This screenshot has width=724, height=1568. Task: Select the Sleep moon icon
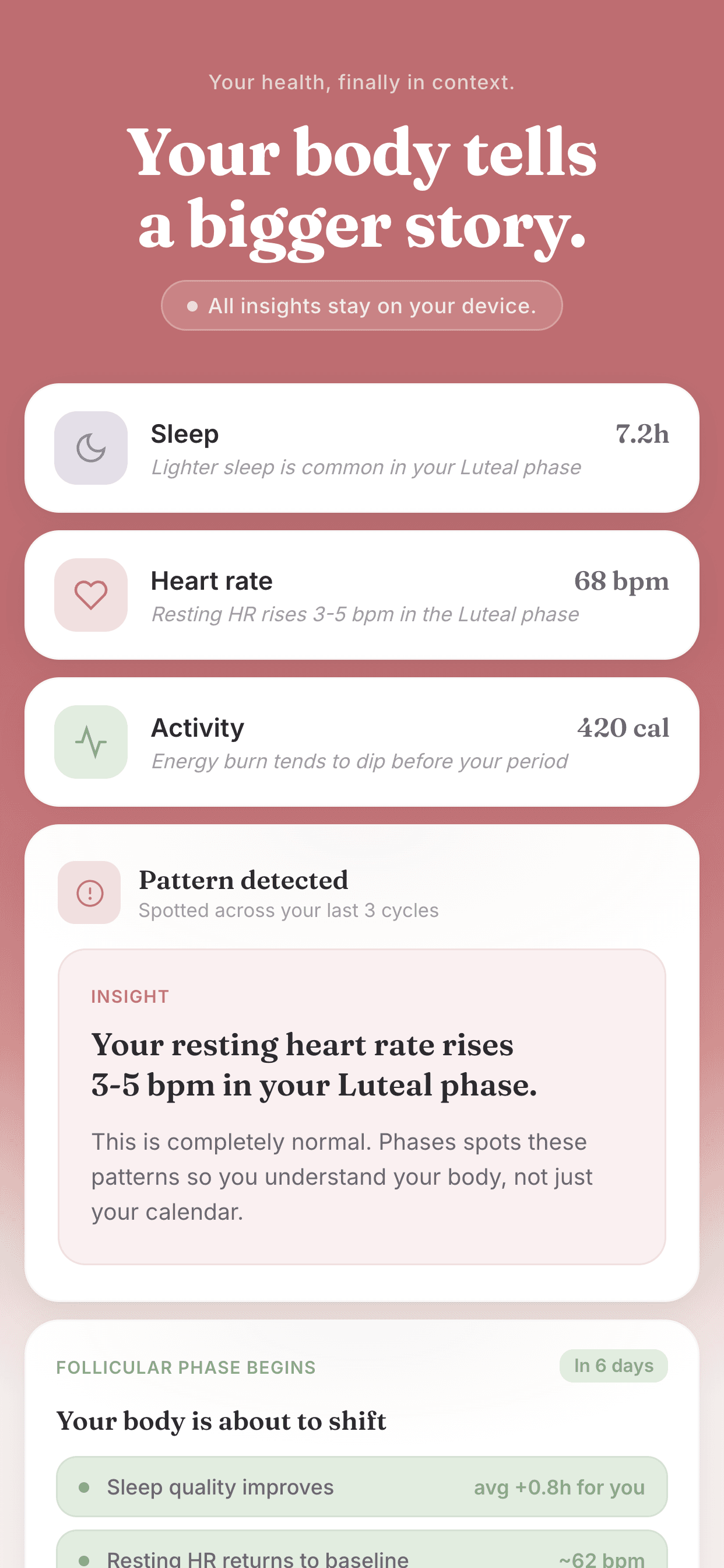click(91, 449)
